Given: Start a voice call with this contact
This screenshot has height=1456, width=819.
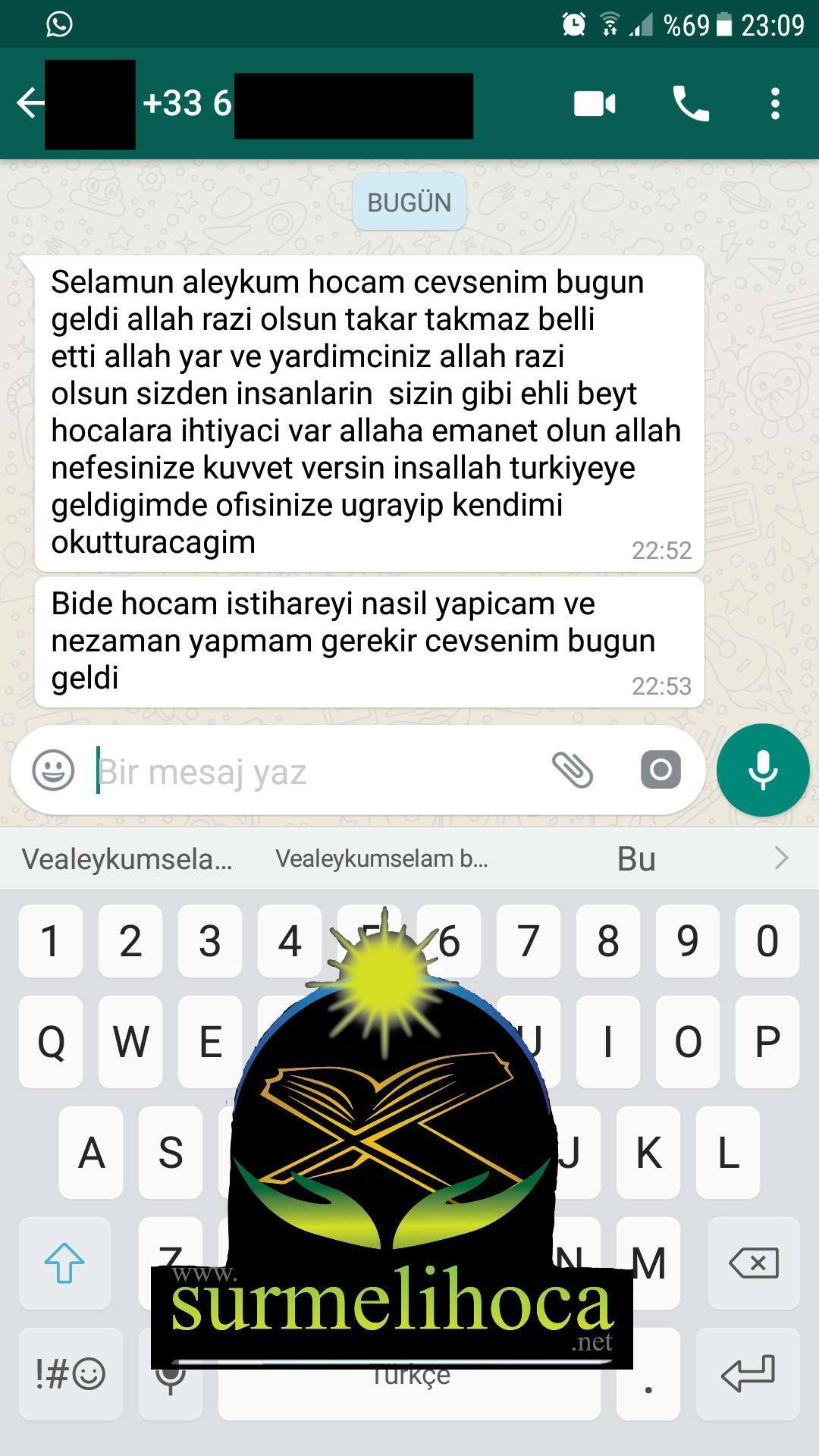Looking at the screenshot, I should pos(691,103).
